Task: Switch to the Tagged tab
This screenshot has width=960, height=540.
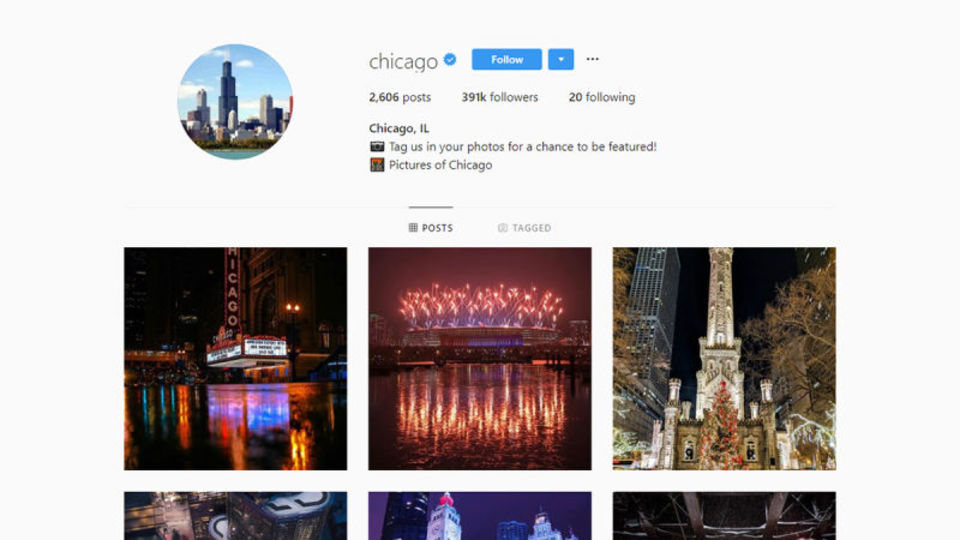Action: click(525, 228)
